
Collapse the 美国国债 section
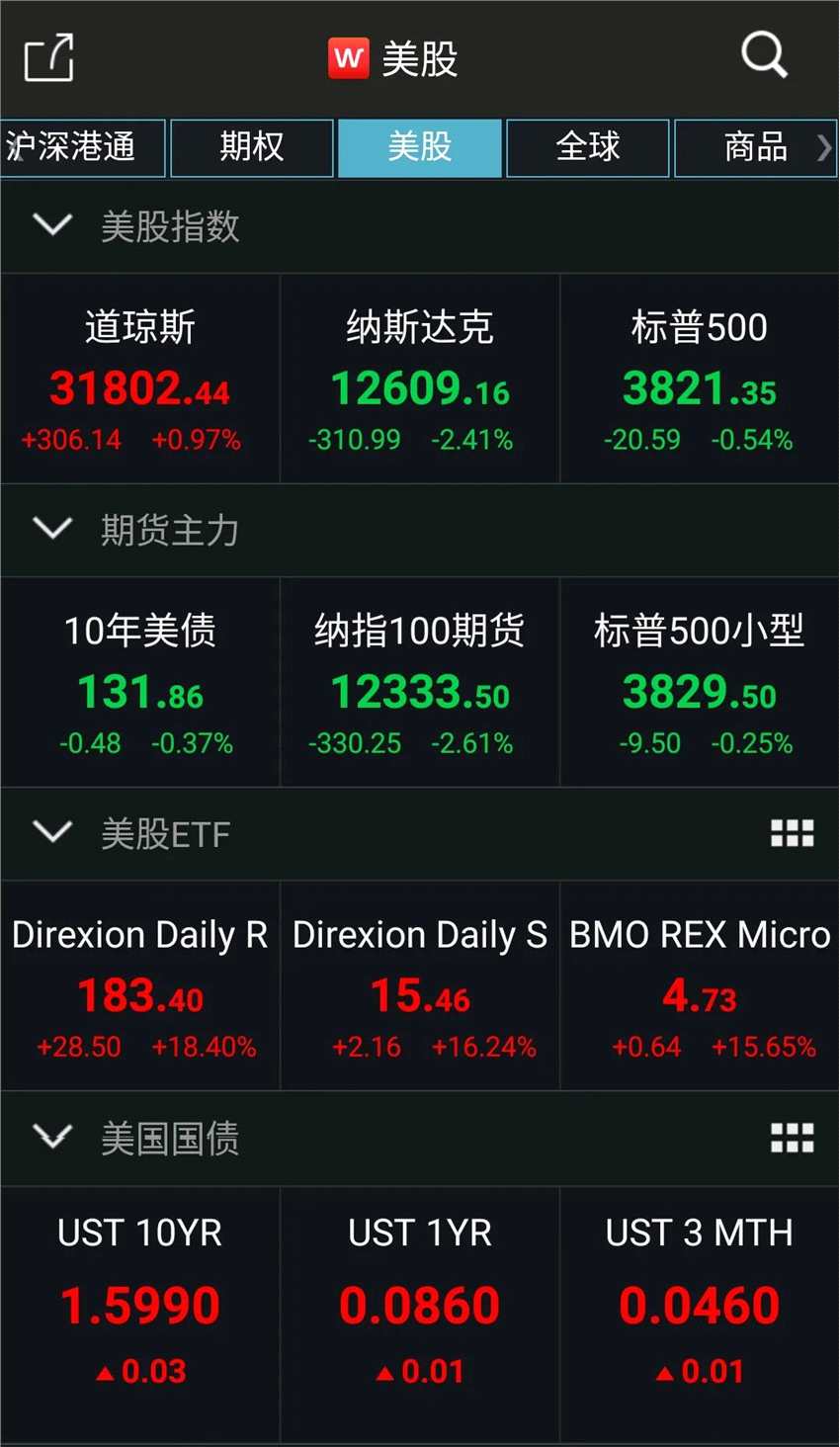tap(52, 1138)
